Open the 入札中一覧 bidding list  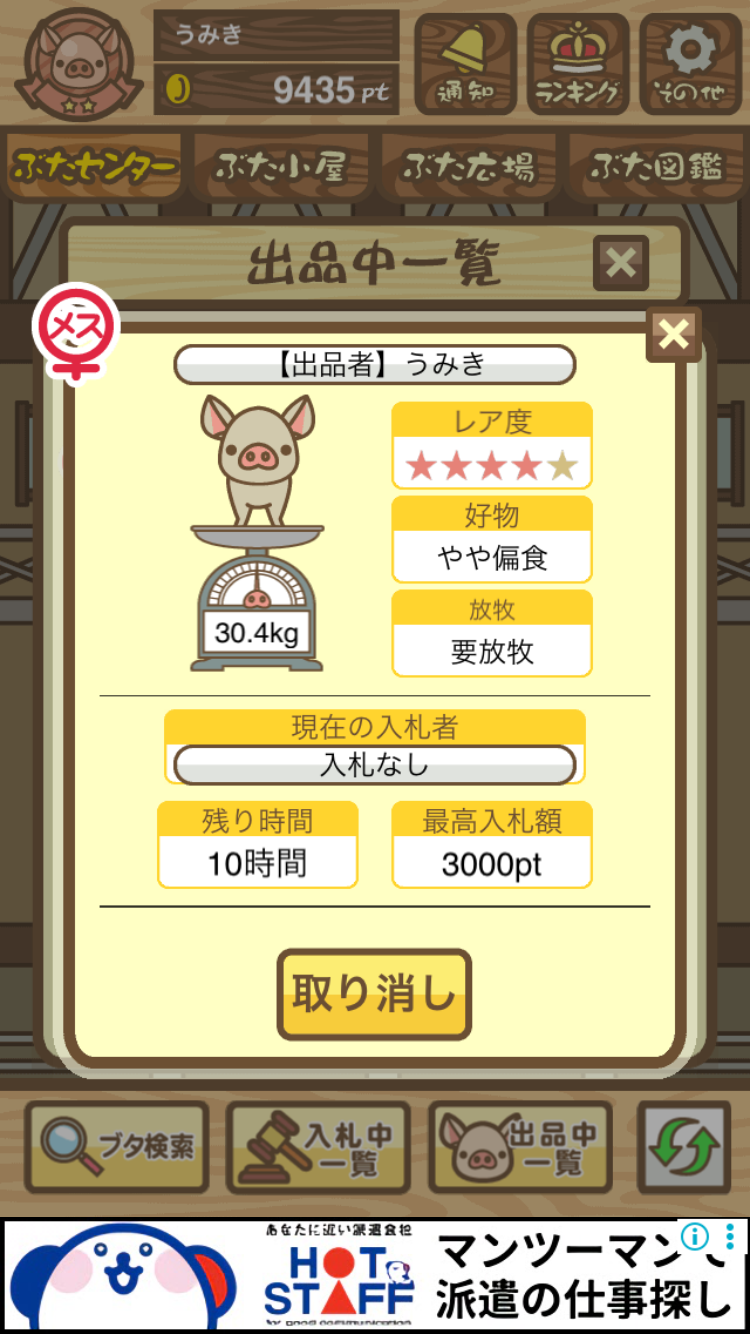coord(319,1146)
